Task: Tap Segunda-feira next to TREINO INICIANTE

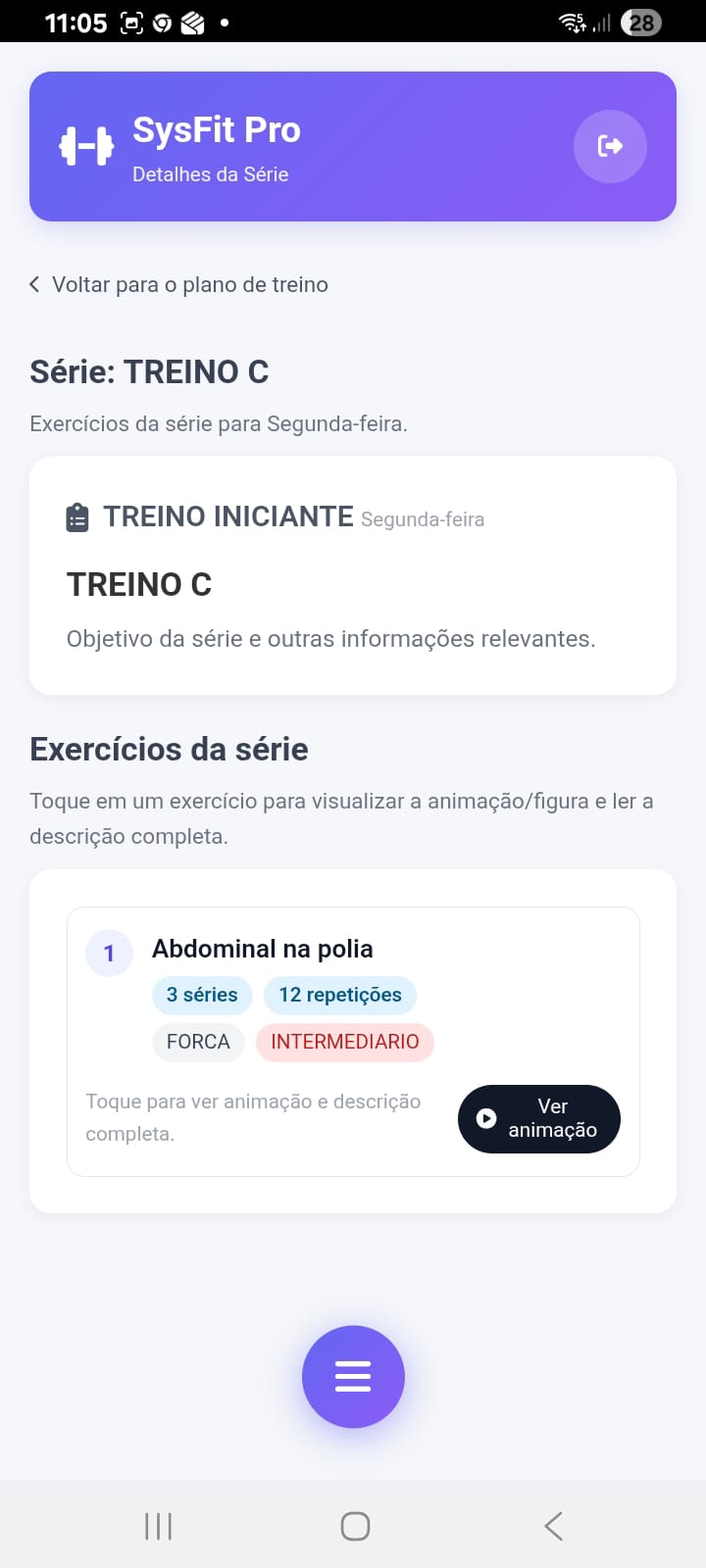Action: coord(422,519)
